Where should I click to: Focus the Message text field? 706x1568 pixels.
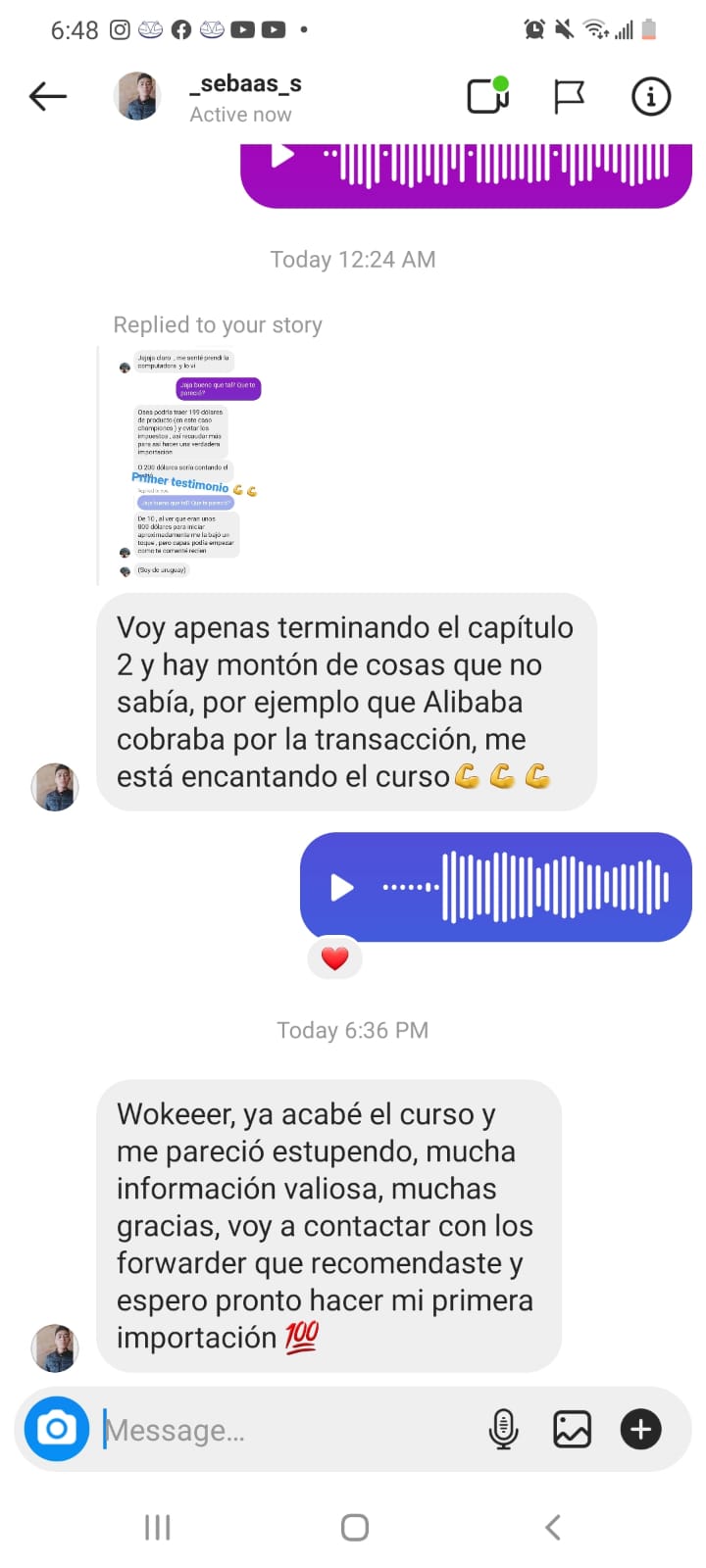[284, 1430]
